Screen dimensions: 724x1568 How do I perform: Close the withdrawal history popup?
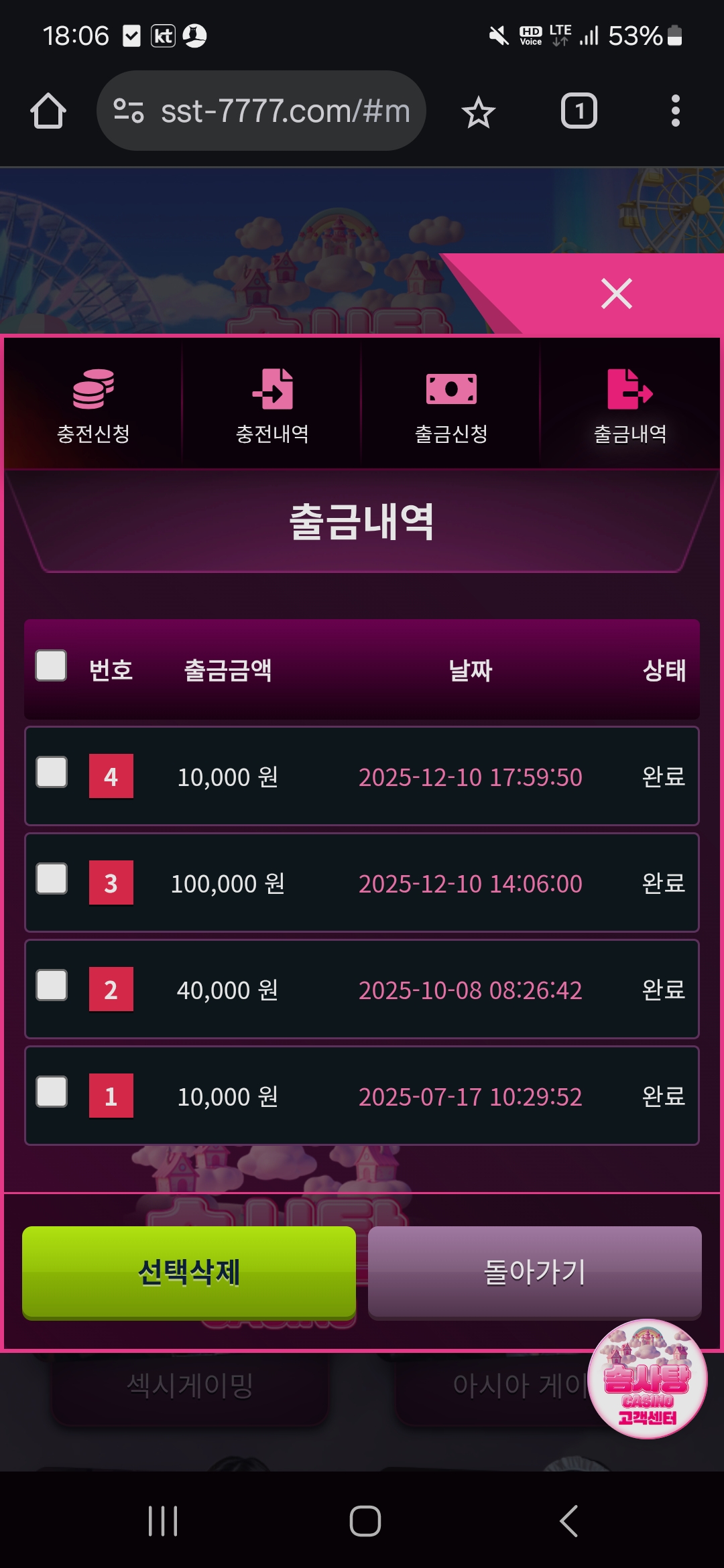tap(616, 293)
